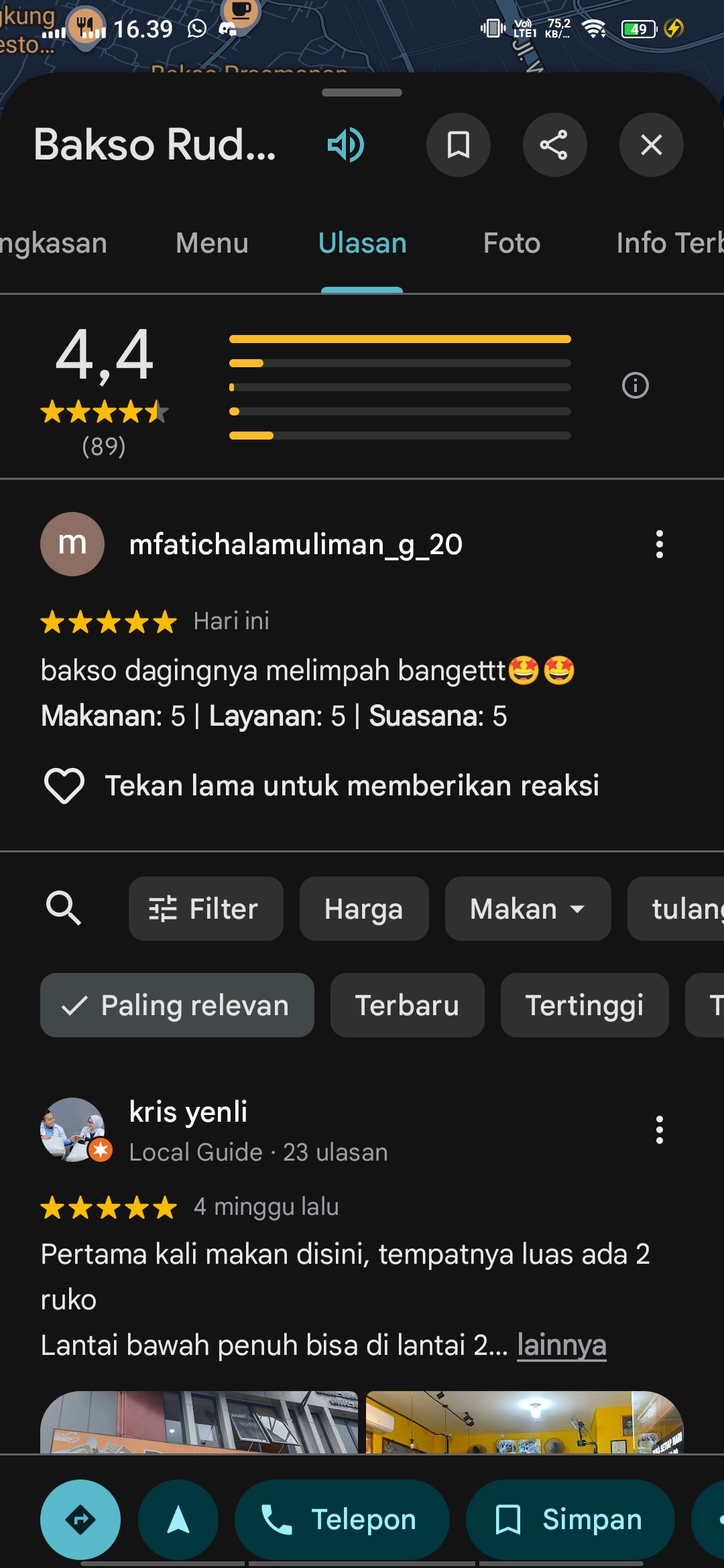Close the place details sheet

[x=651, y=145]
